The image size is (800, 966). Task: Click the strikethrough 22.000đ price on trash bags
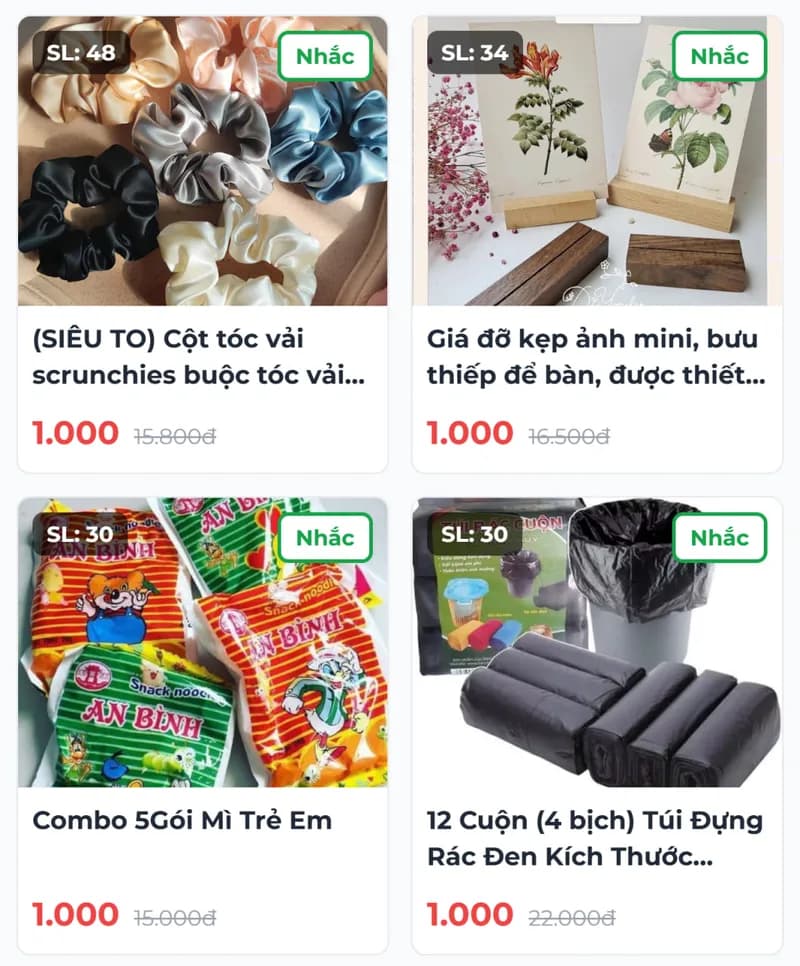click(x=570, y=913)
